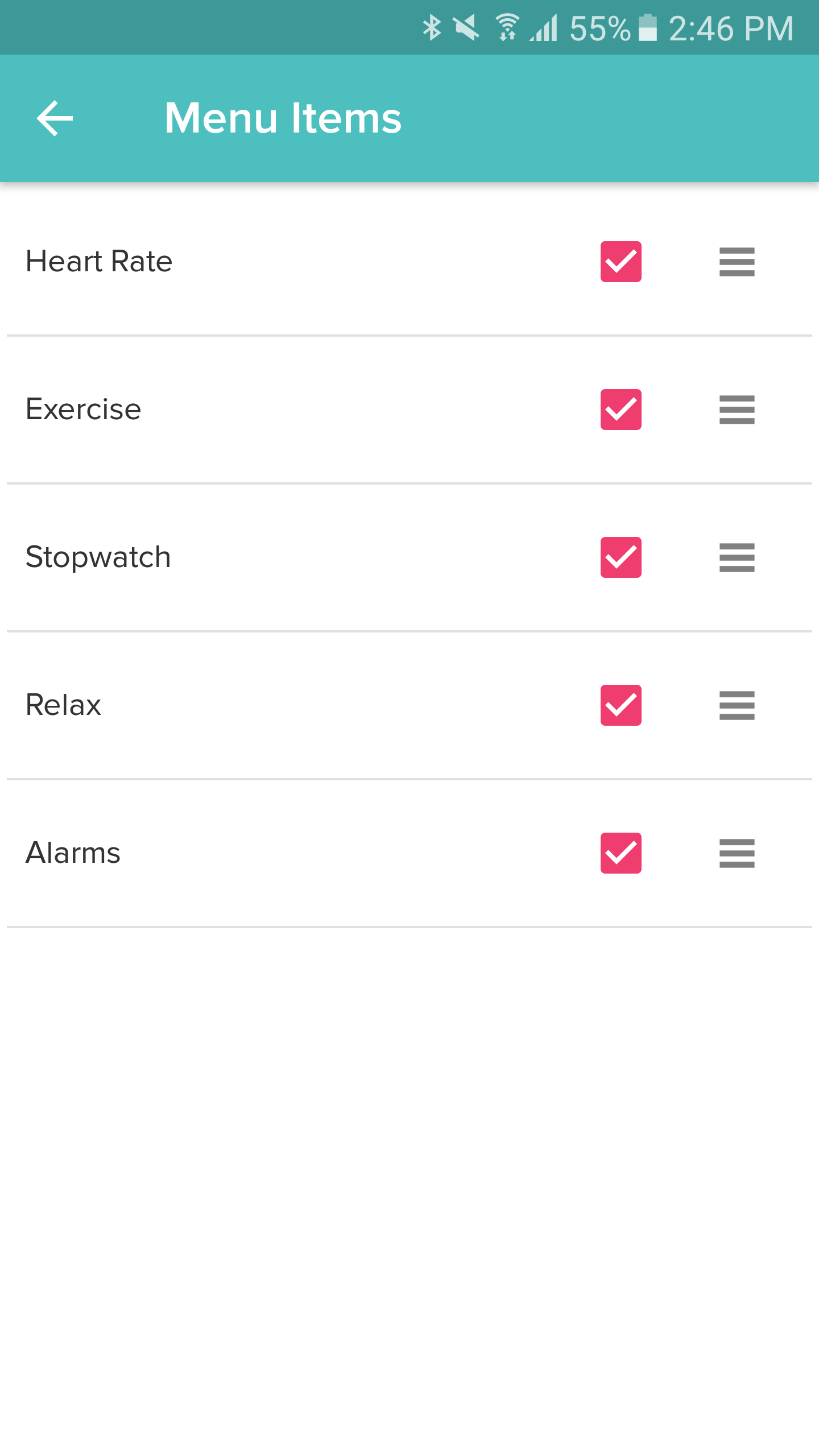Tap the reorder handle for Heart Rate
The height and width of the screenshot is (1456, 819).
[737, 262]
